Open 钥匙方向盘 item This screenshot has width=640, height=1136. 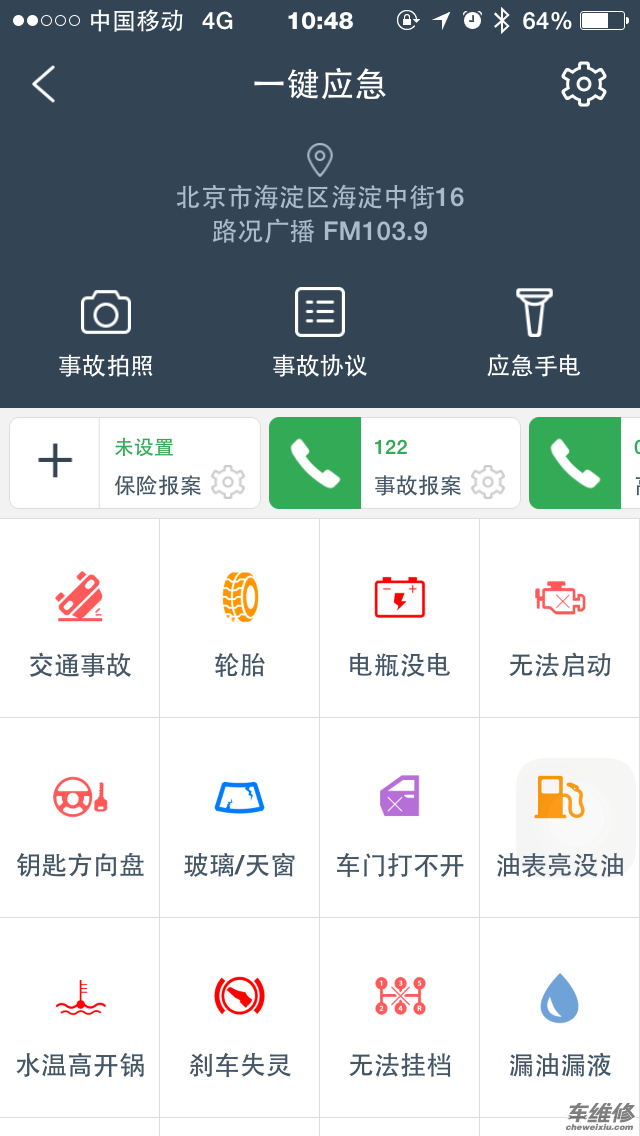(80, 818)
